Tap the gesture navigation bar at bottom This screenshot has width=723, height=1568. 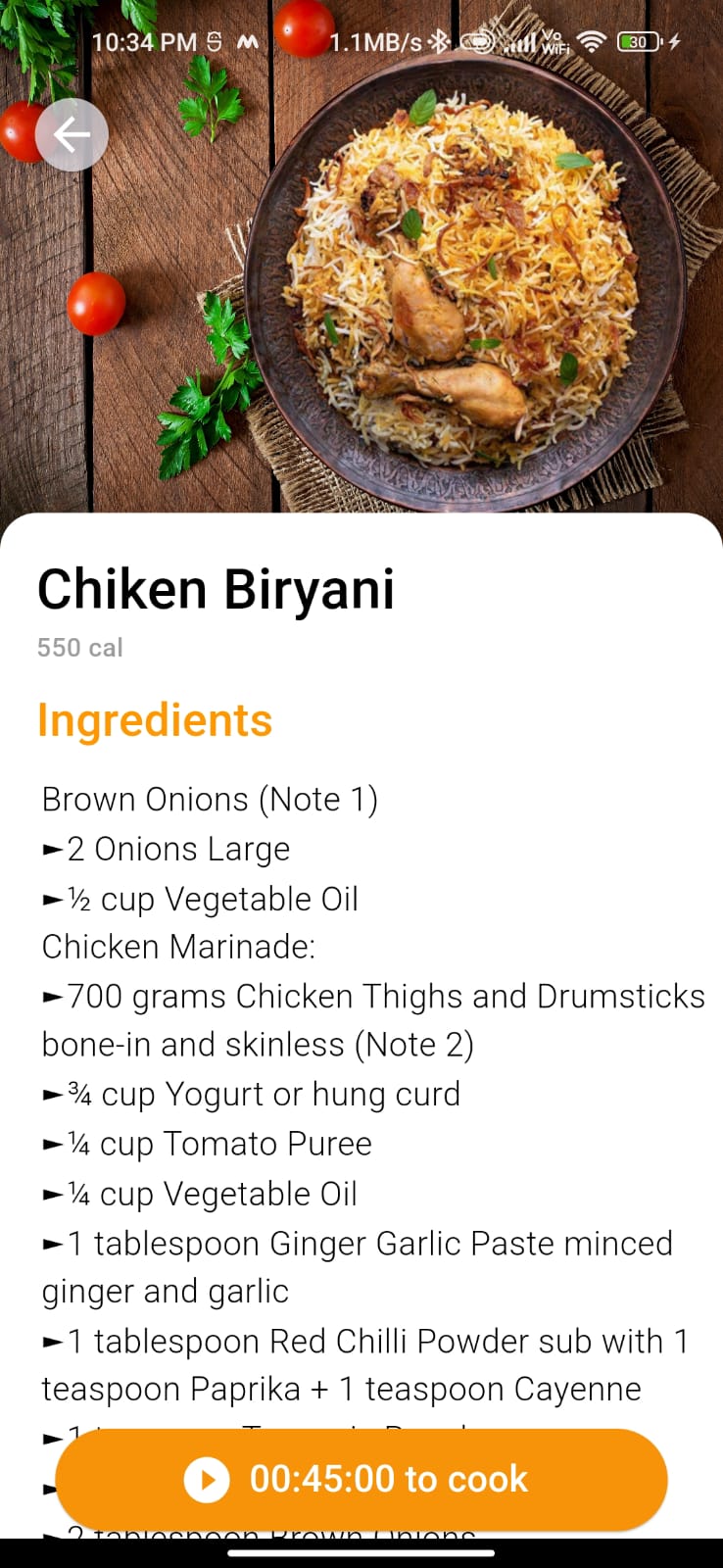point(361,1552)
